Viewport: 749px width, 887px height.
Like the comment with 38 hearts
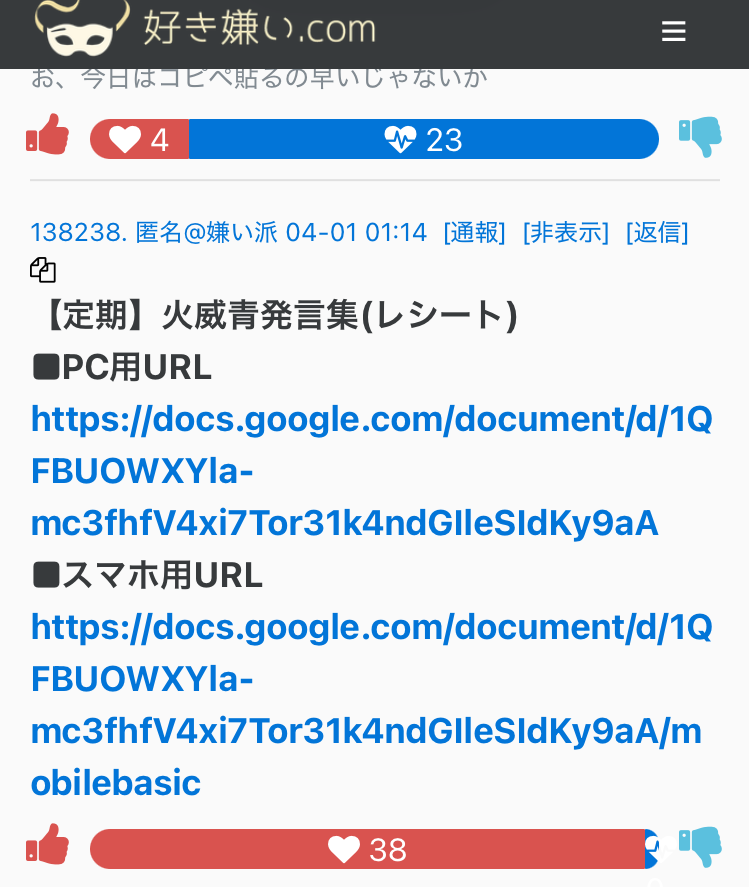click(x=47, y=847)
